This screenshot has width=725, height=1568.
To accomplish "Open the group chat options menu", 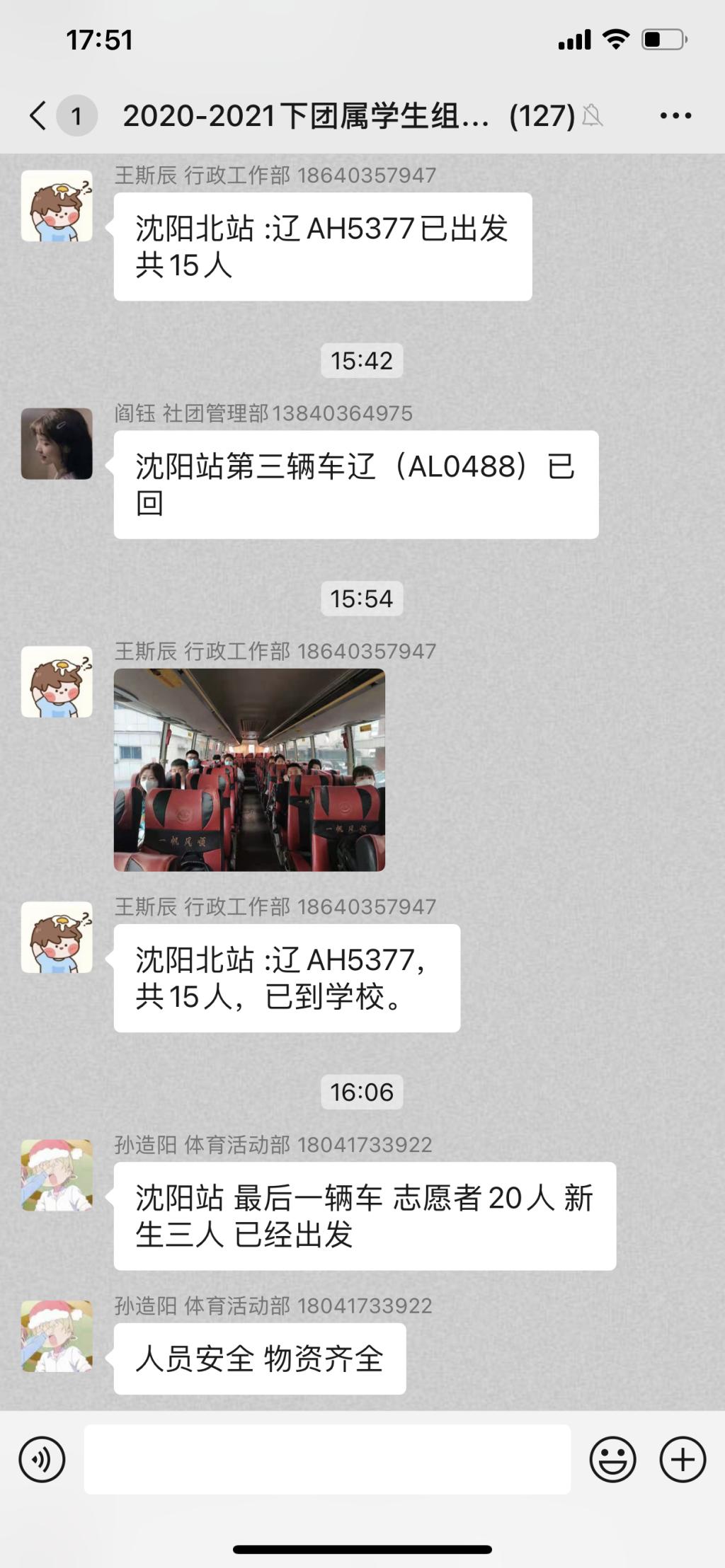I will [x=675, y=115].
